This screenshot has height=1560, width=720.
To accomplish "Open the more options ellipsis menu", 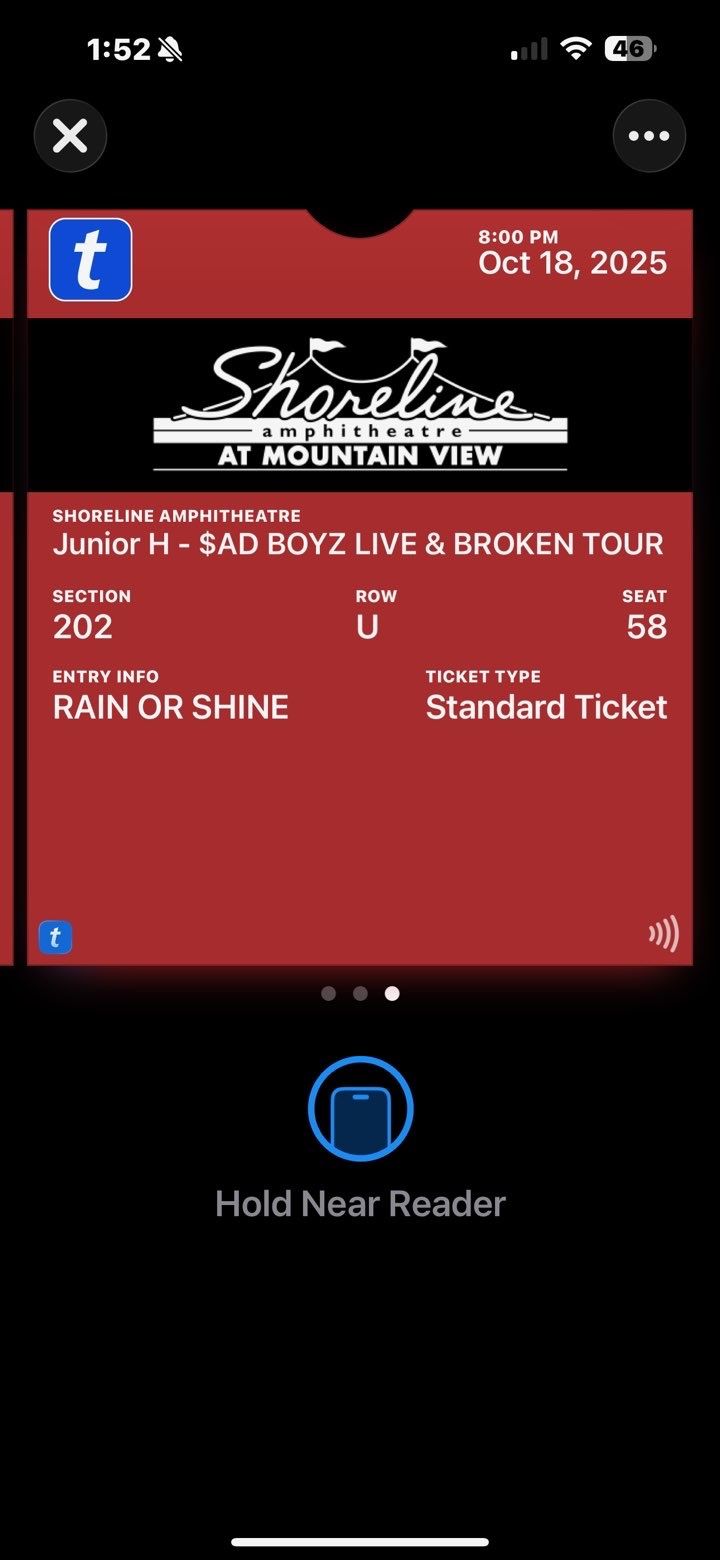I will pos(649,135).
